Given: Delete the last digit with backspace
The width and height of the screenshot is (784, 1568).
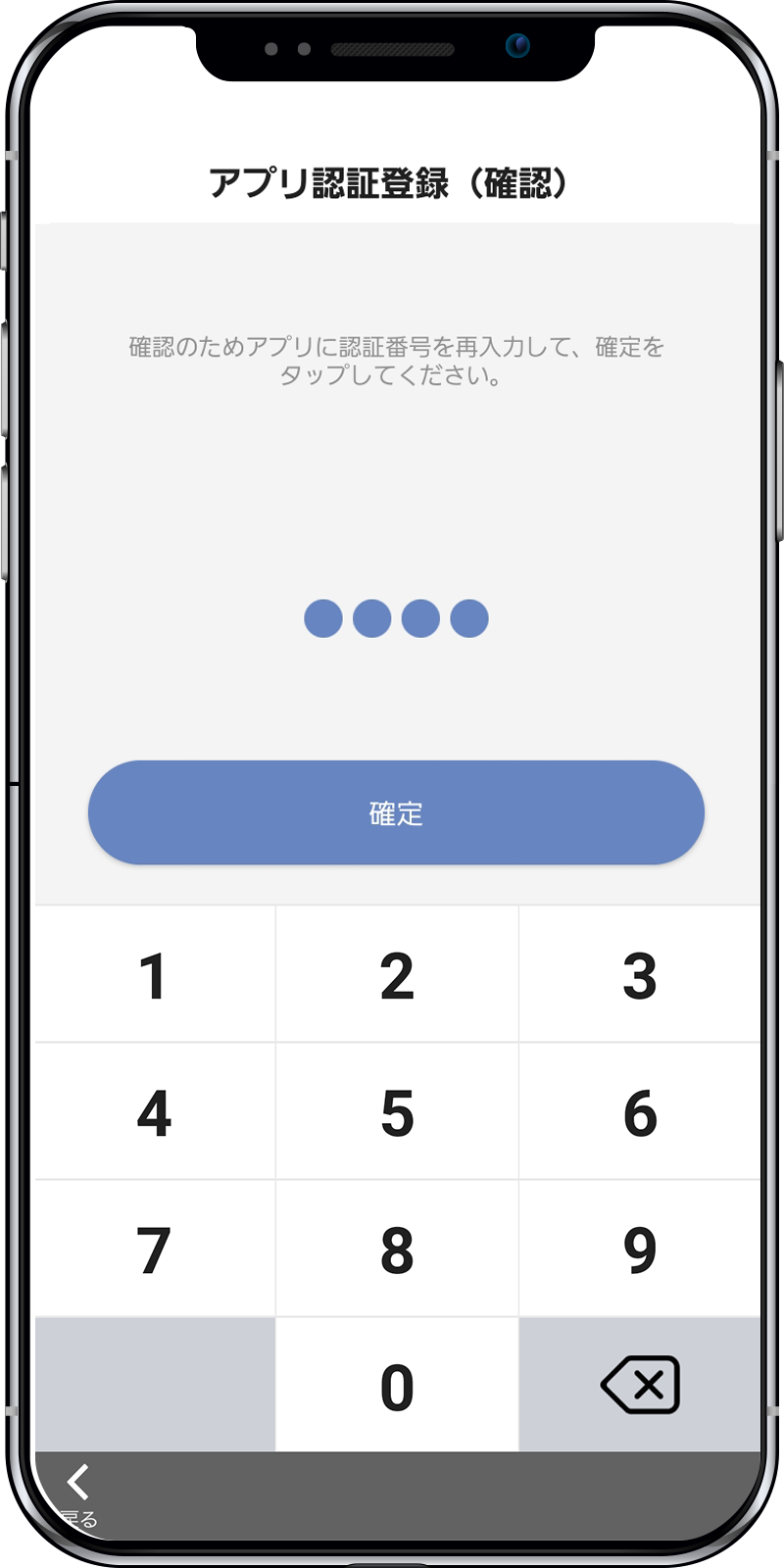Looking at the screenshot, I should (640, 1385).
